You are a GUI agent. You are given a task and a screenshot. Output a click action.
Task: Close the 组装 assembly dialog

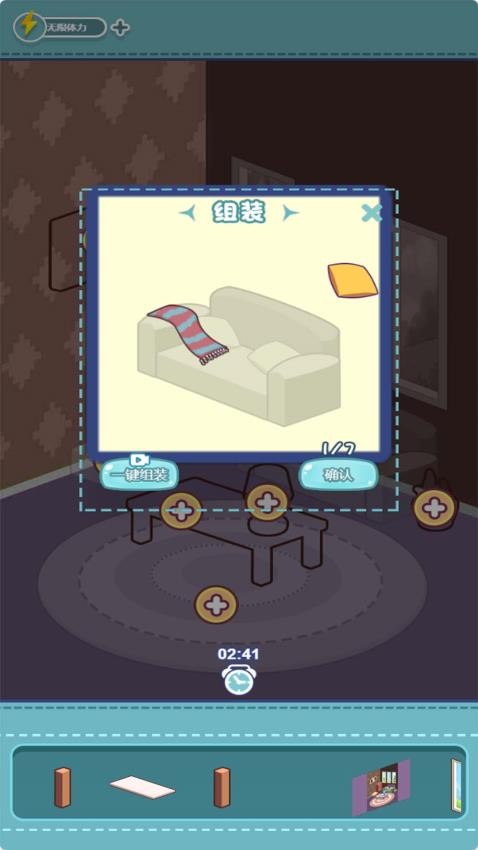coord(371,213)
